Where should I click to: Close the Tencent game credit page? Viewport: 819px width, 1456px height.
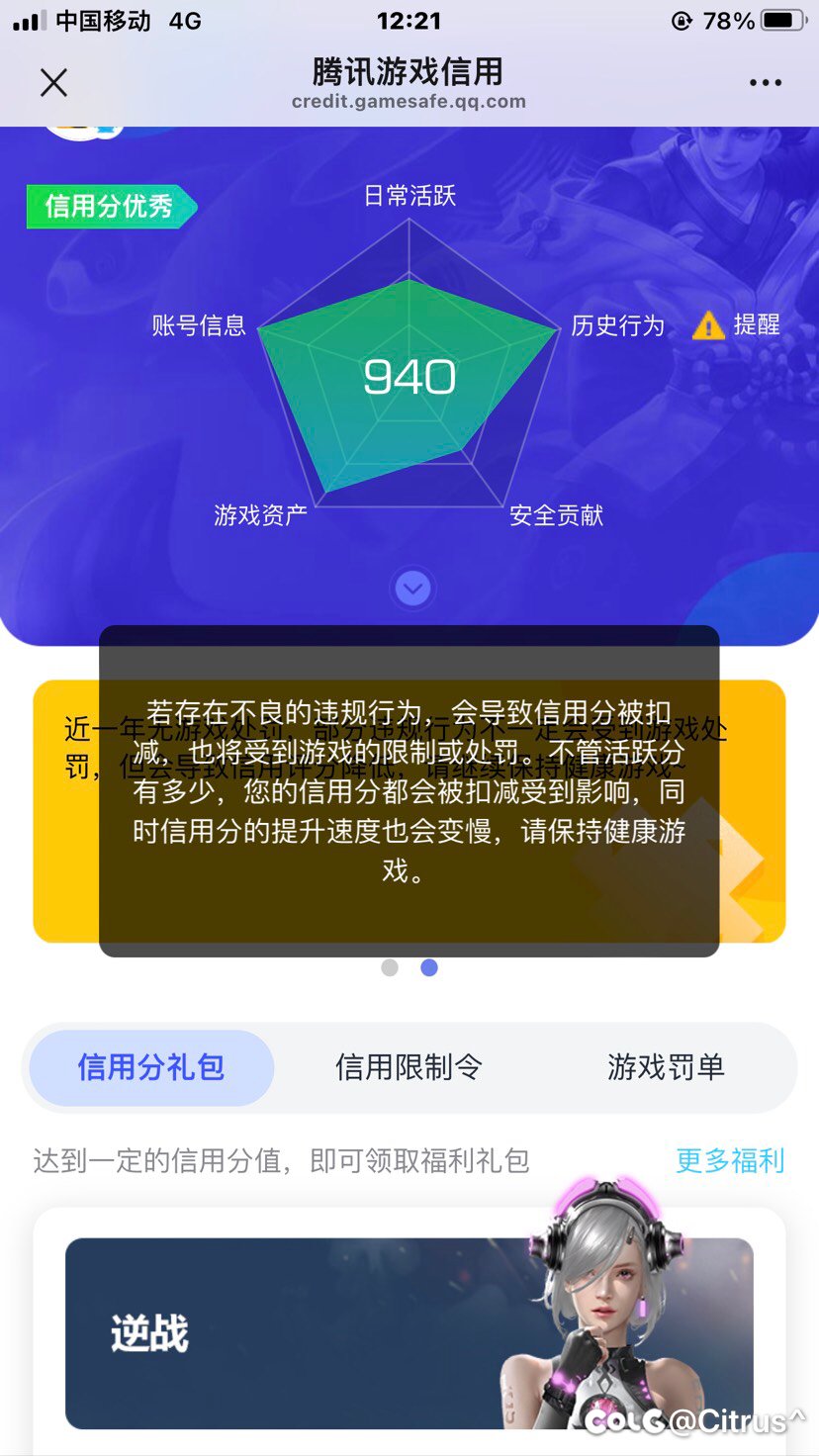click(53, 83)
